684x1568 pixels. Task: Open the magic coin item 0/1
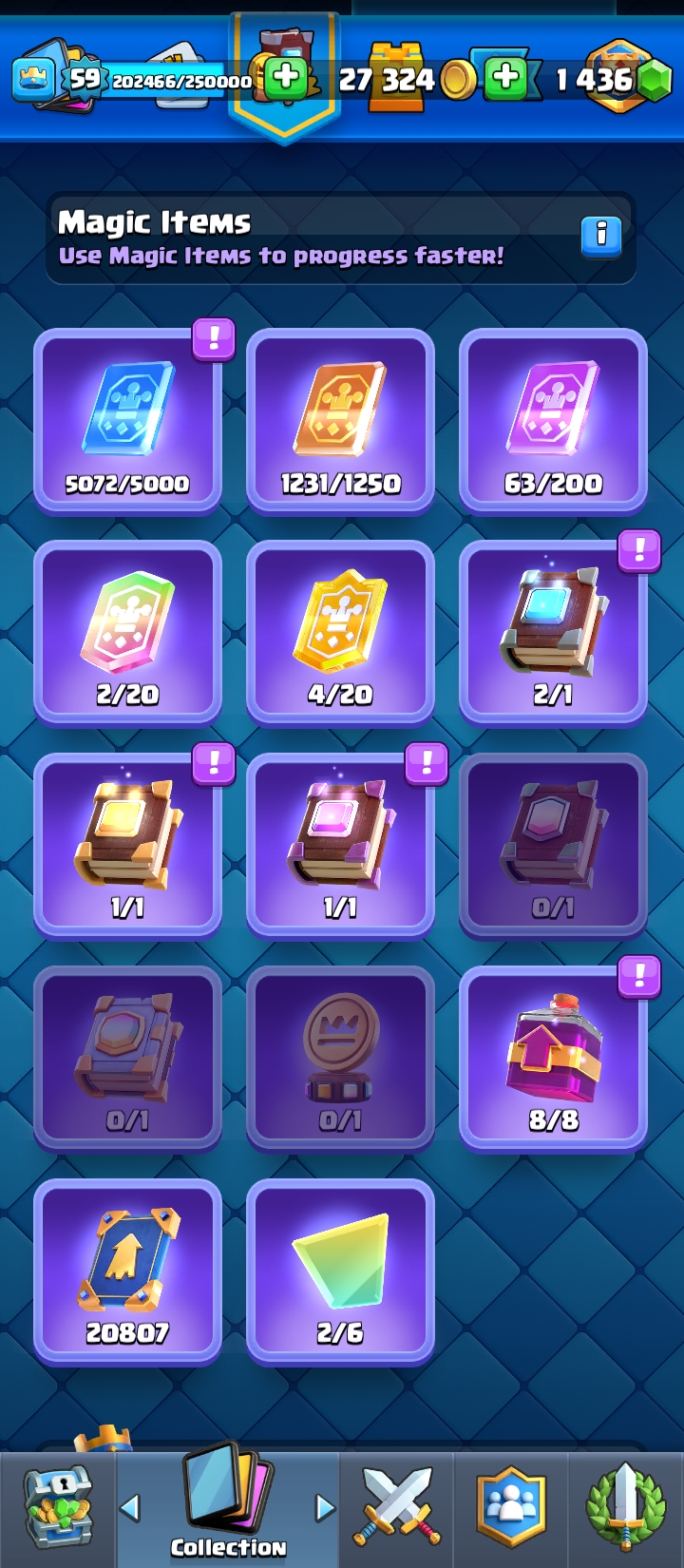pyautogui.click(x=340, y=1058)
